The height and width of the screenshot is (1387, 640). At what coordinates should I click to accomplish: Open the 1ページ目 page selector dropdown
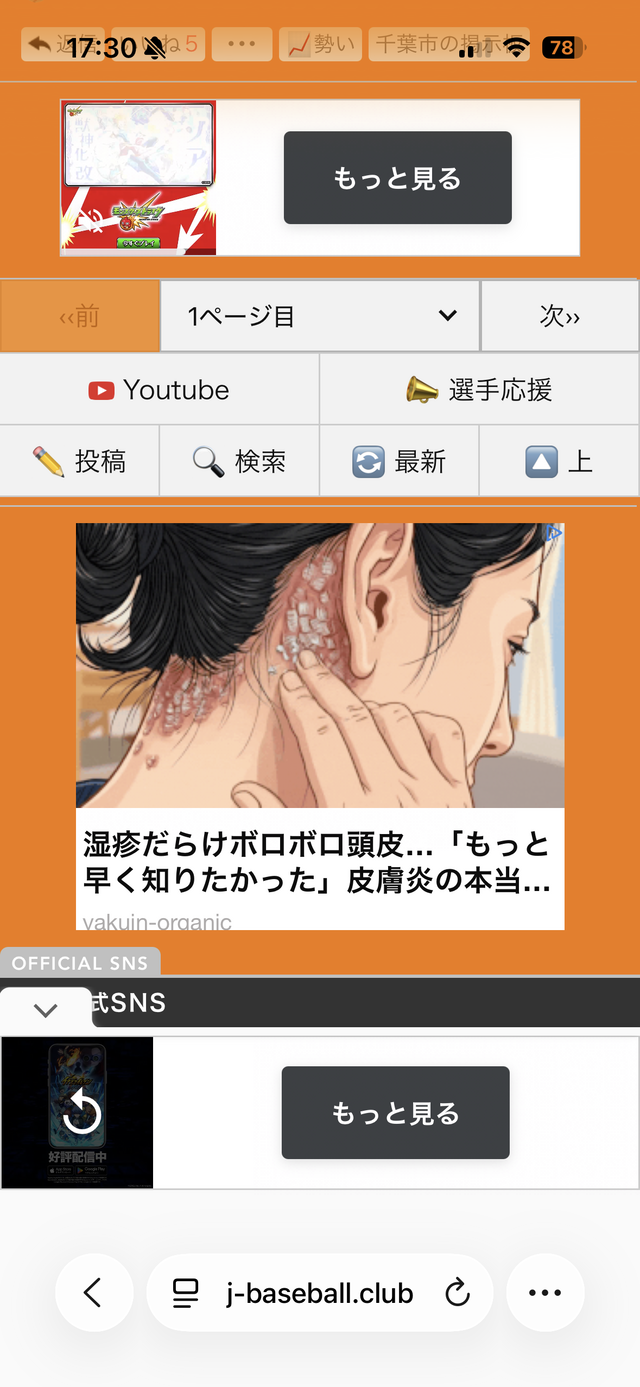[x=320, y=316]
